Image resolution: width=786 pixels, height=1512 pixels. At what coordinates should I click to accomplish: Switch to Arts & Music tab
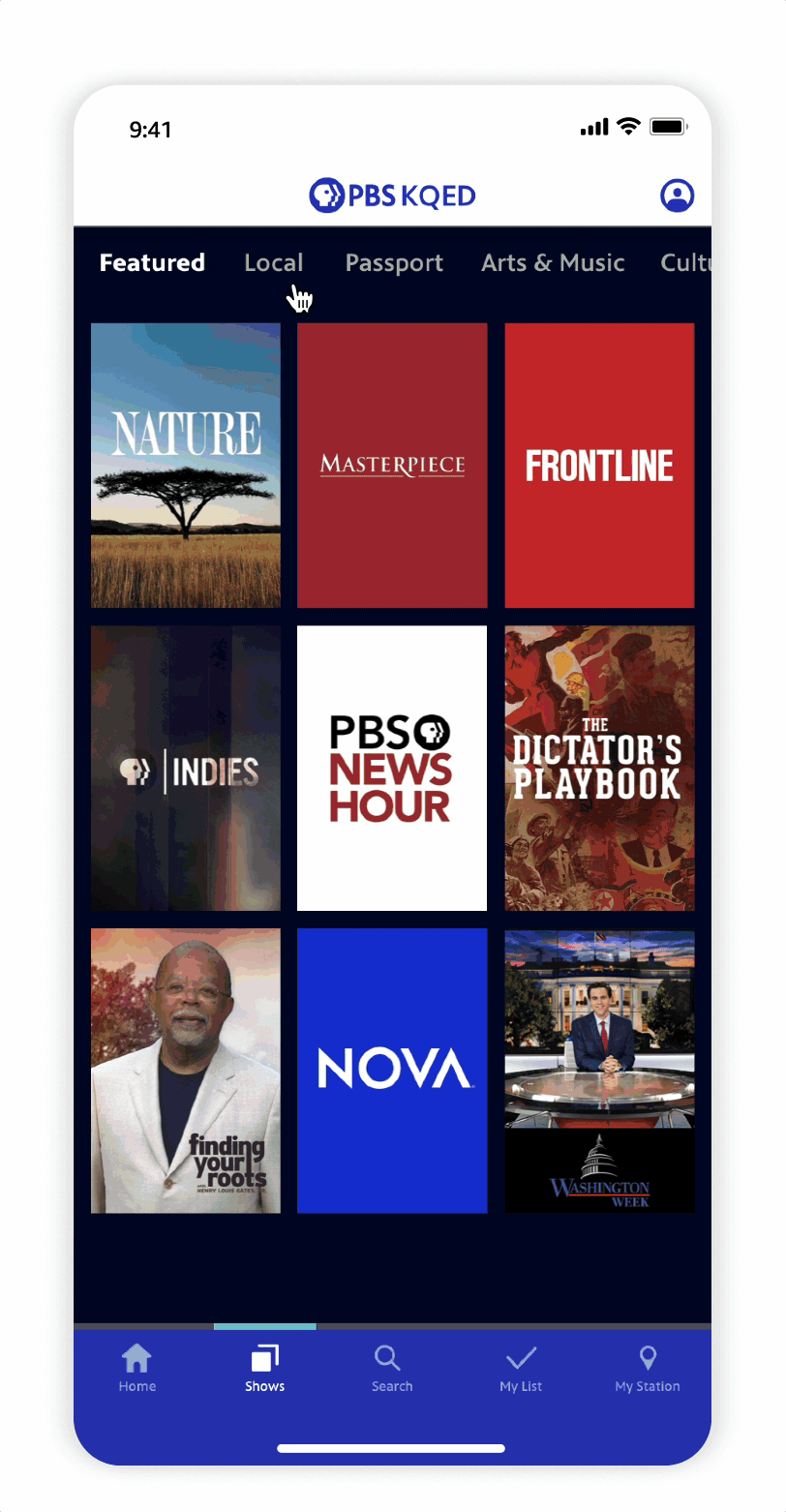click(553, 263)
